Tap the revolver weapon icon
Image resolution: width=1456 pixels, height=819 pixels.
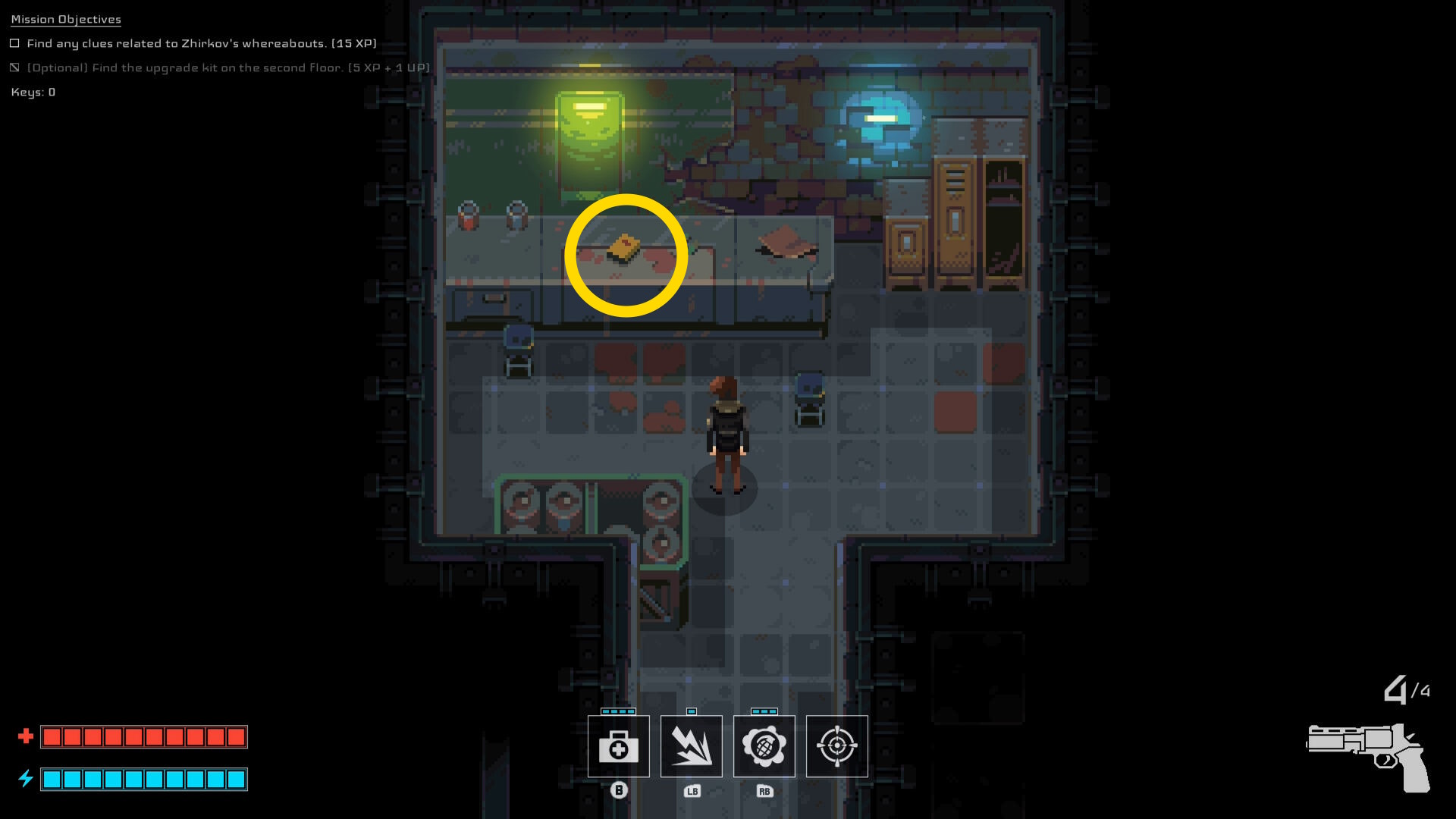tap(1369, 756)
